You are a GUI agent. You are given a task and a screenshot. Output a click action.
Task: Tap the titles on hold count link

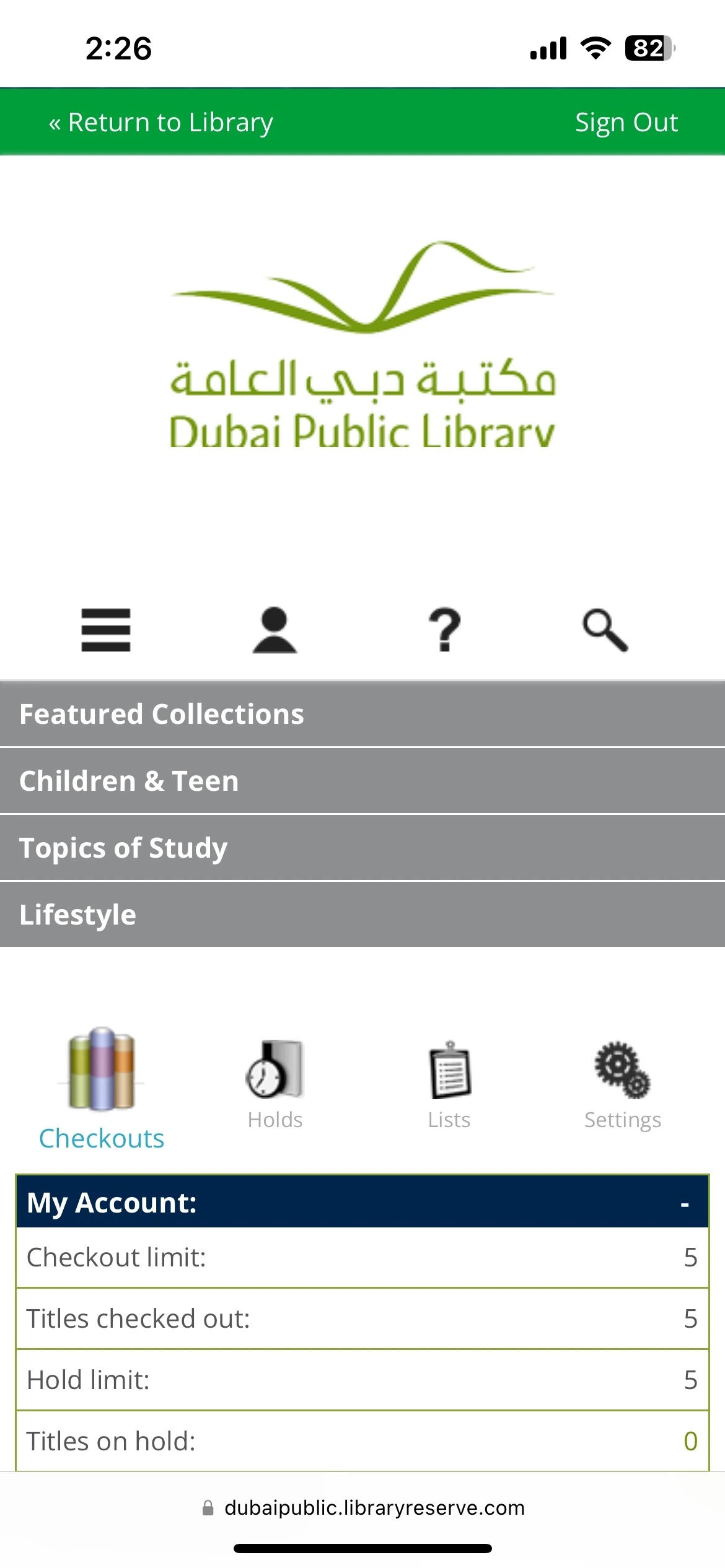(x=690, y=1442)
